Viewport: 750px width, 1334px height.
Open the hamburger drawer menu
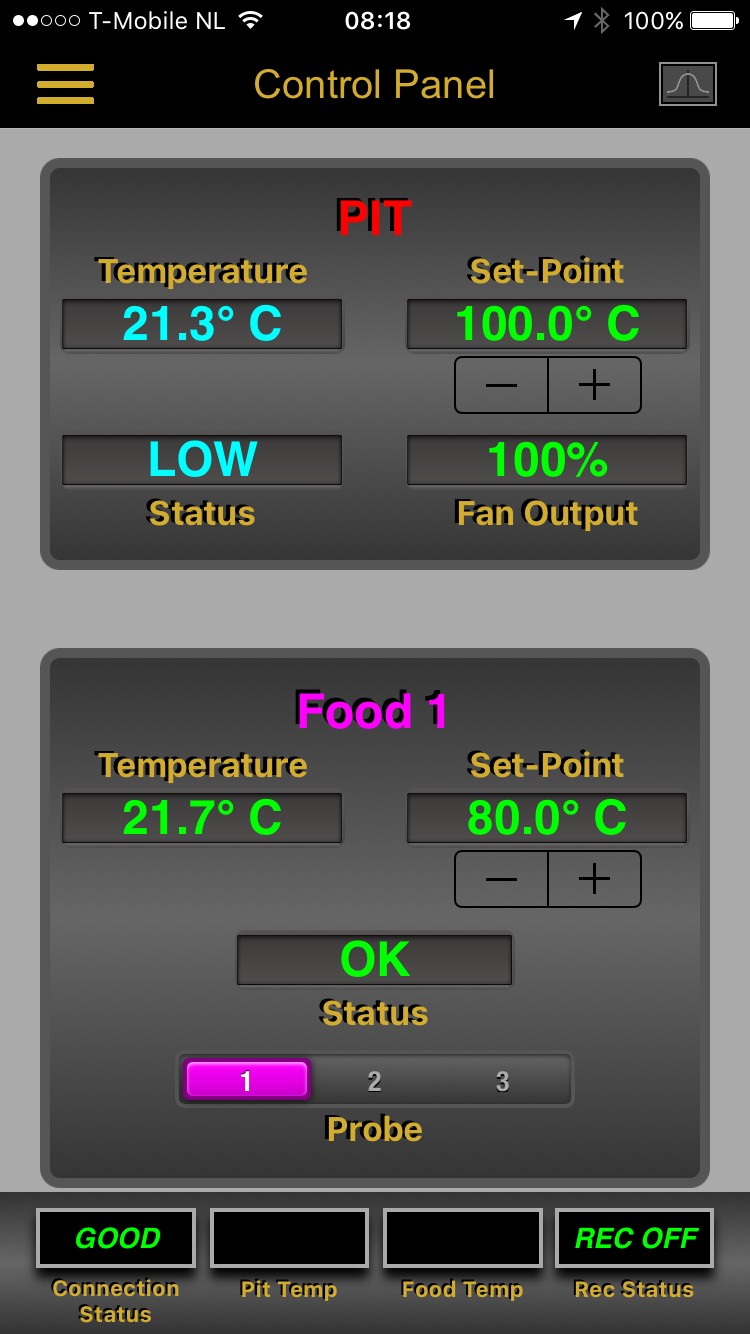point(65,84)
